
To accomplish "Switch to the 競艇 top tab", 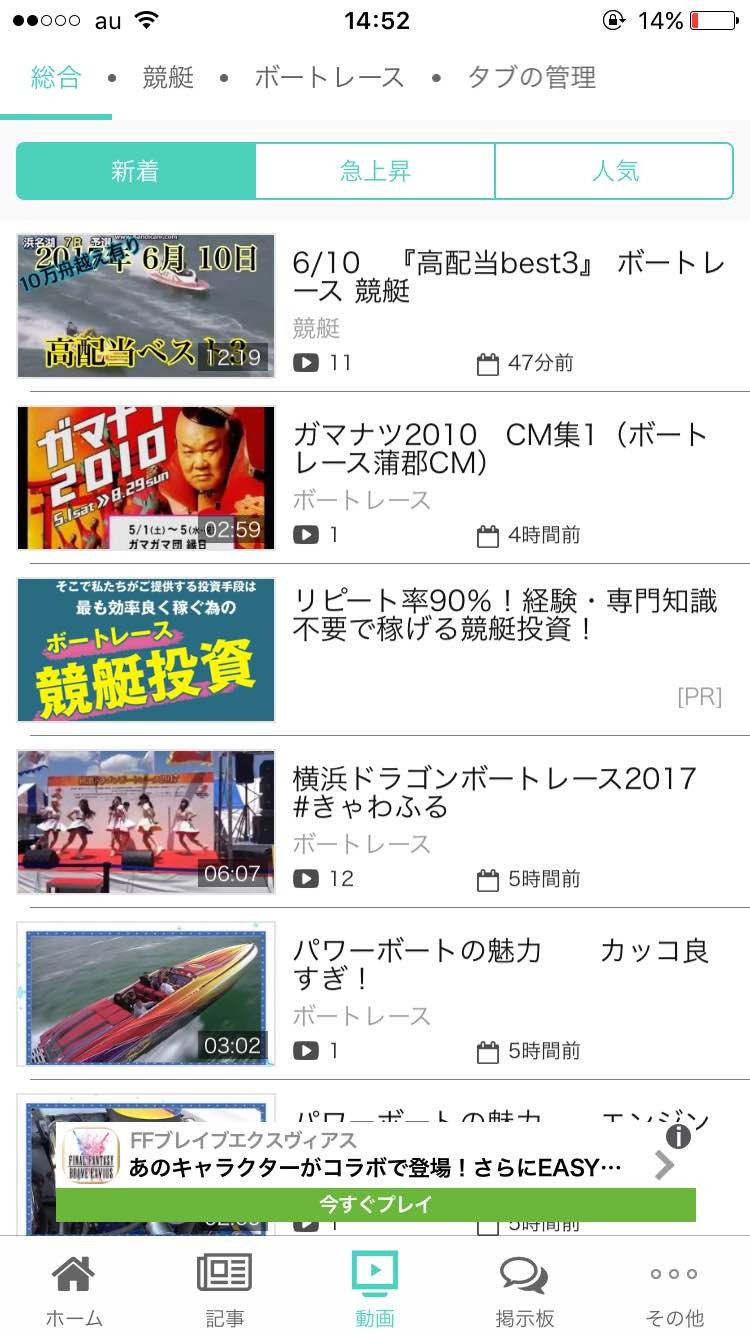I will pyautogui.click(x=168, y=77).
